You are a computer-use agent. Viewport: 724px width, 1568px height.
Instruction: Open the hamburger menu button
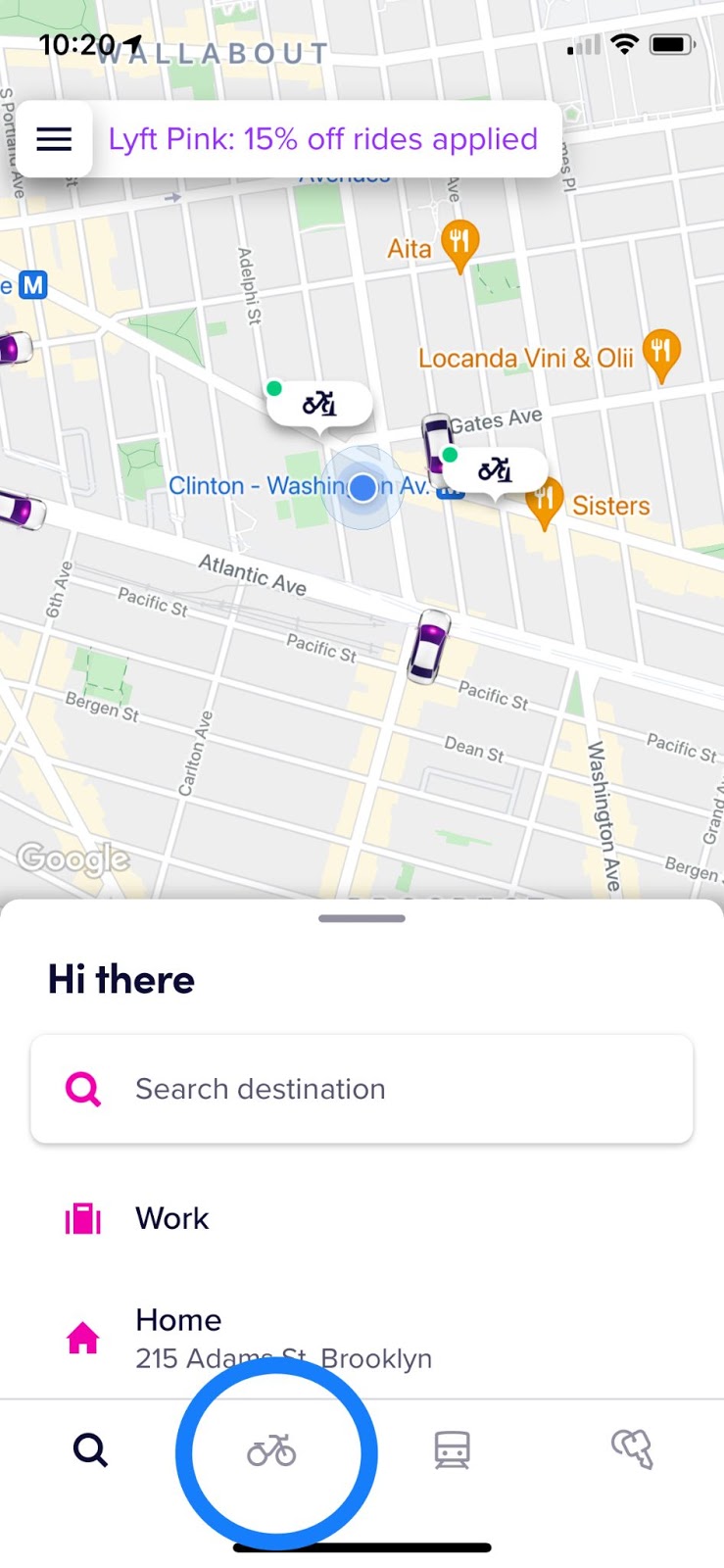(54, 139)
